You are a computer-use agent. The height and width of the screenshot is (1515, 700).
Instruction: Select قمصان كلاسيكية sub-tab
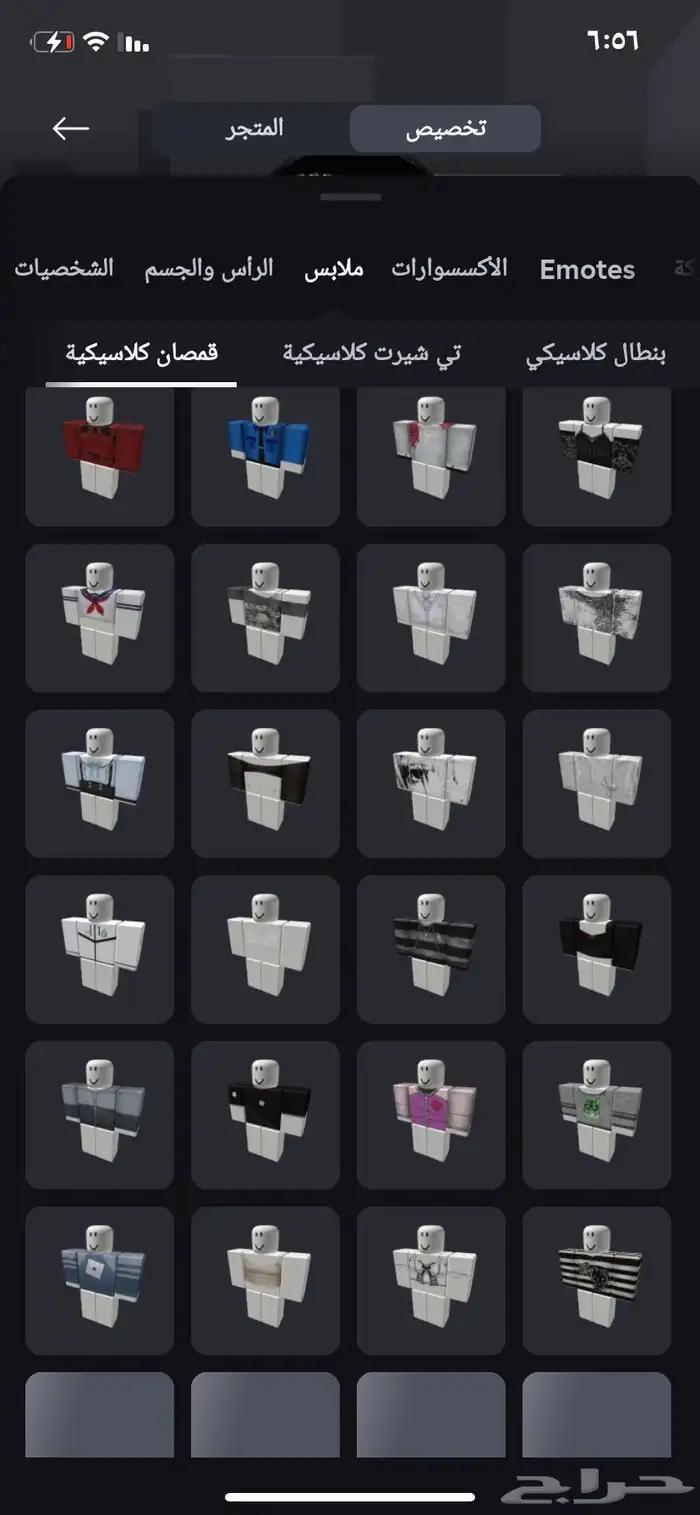pyautogui.click(x=141, y=353)
